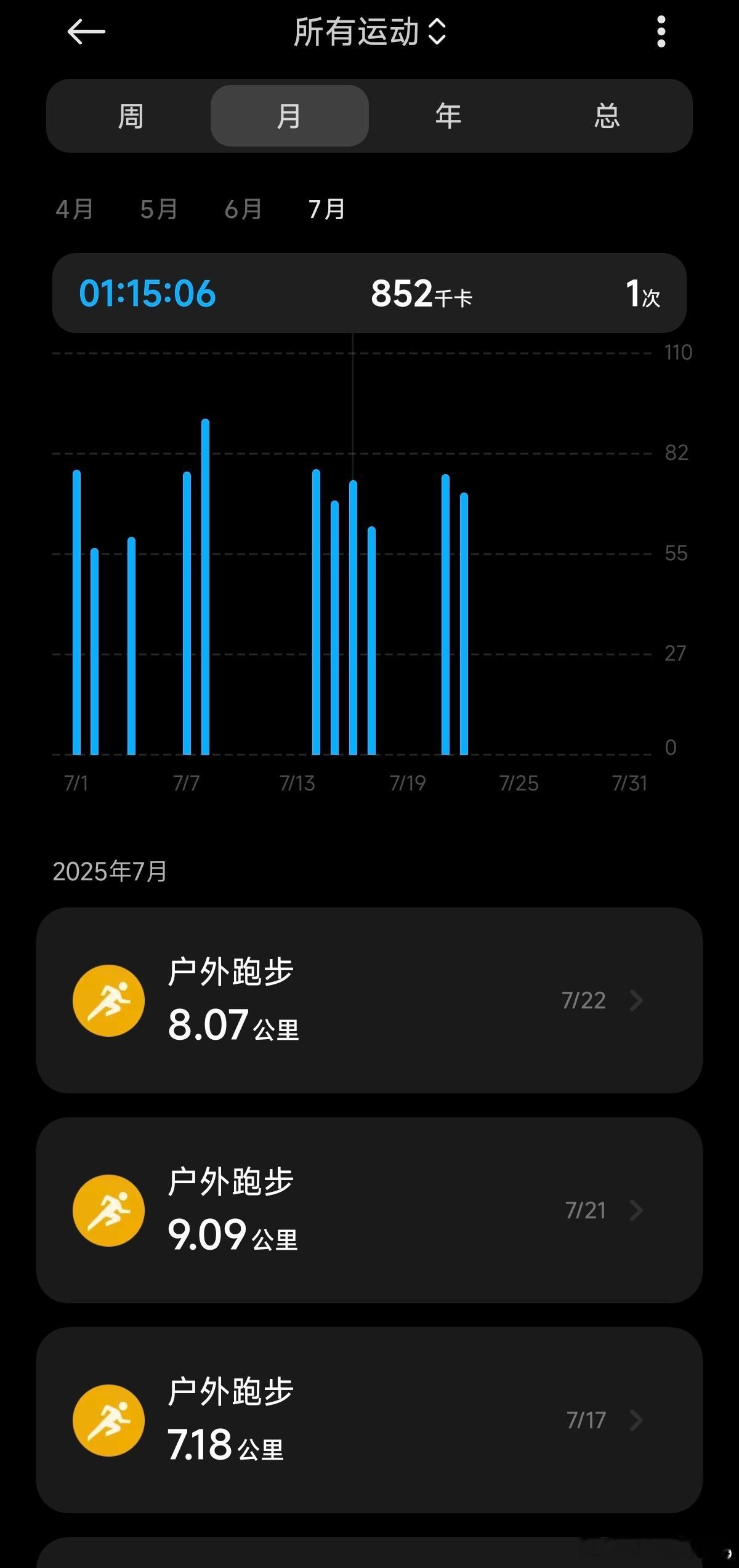Go back using the arrow icon

(x=86, y=32)
